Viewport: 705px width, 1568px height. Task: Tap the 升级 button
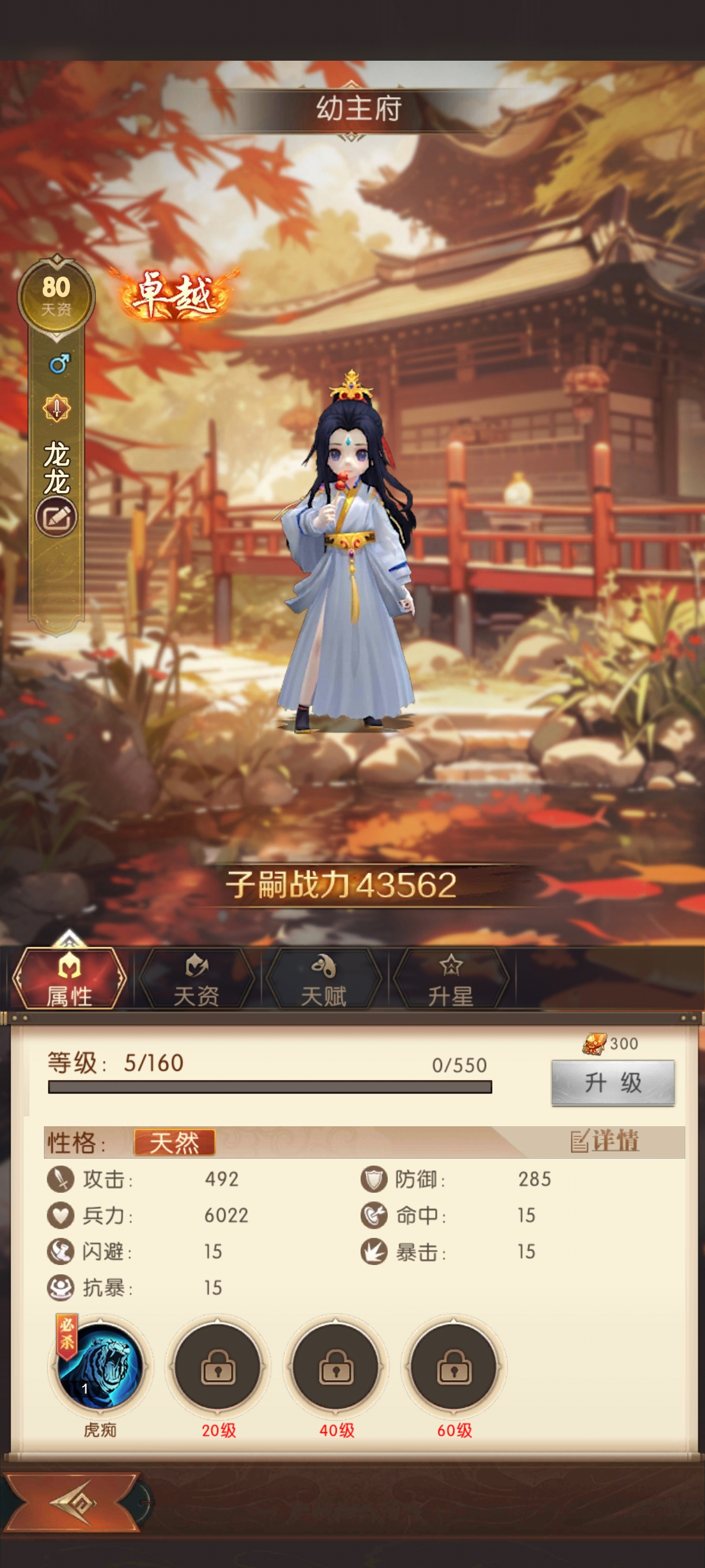coord(612,1083)
